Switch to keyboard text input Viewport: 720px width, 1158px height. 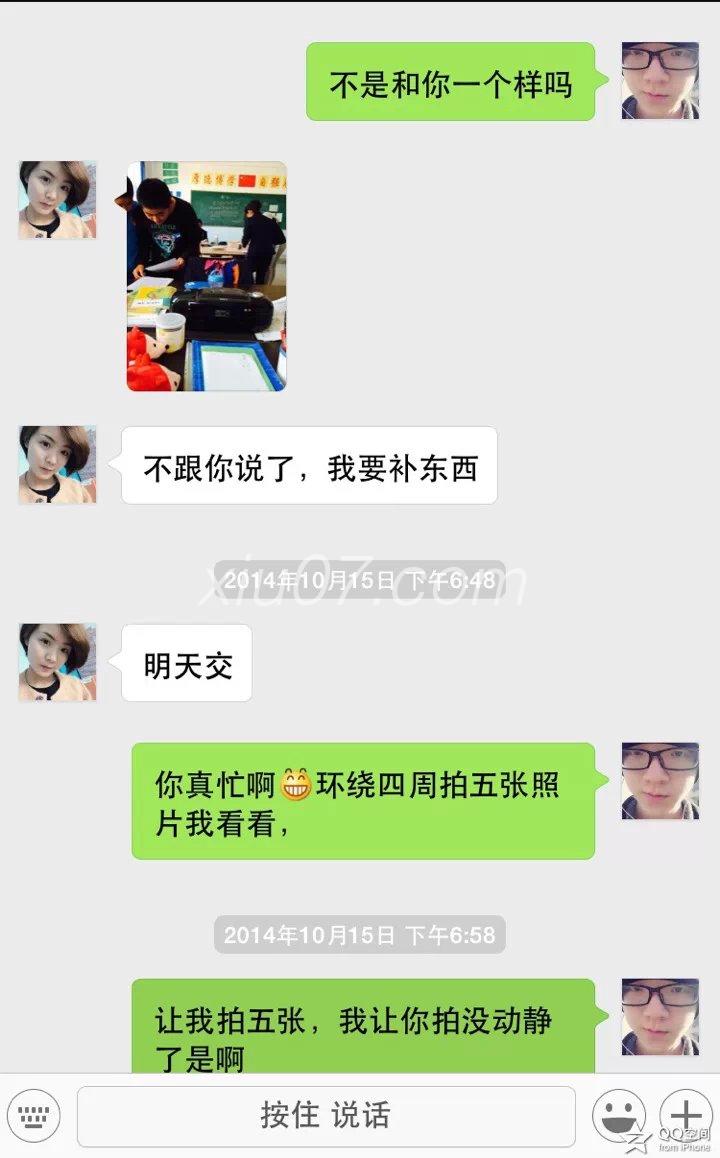(33, 1114)
